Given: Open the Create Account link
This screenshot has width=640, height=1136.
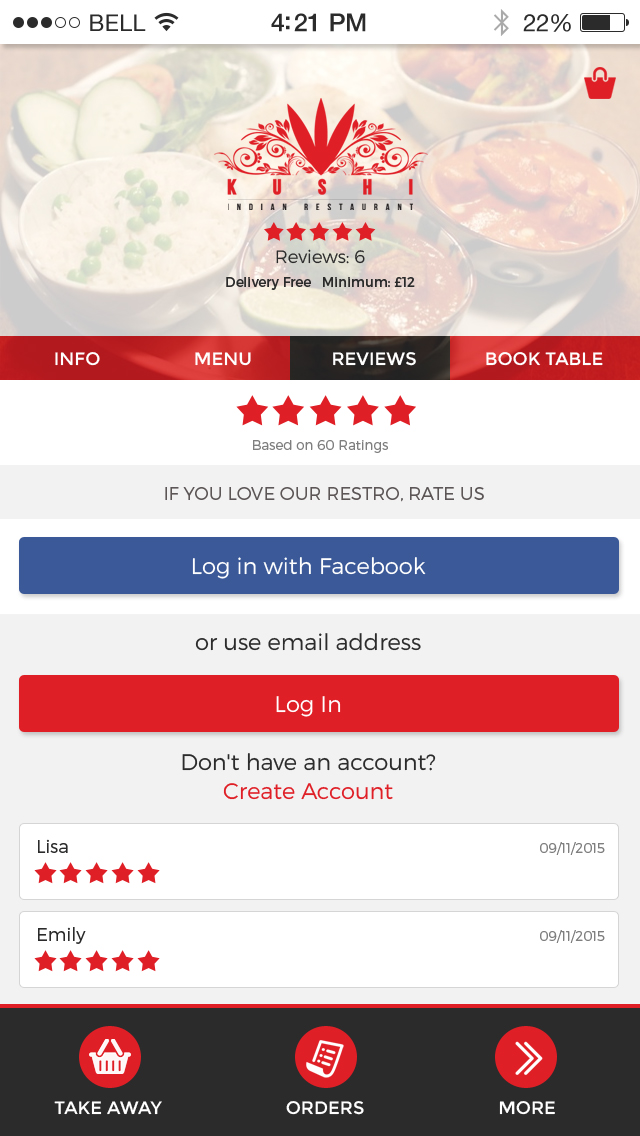Looking at the screenshot, I should pos(307,791).
